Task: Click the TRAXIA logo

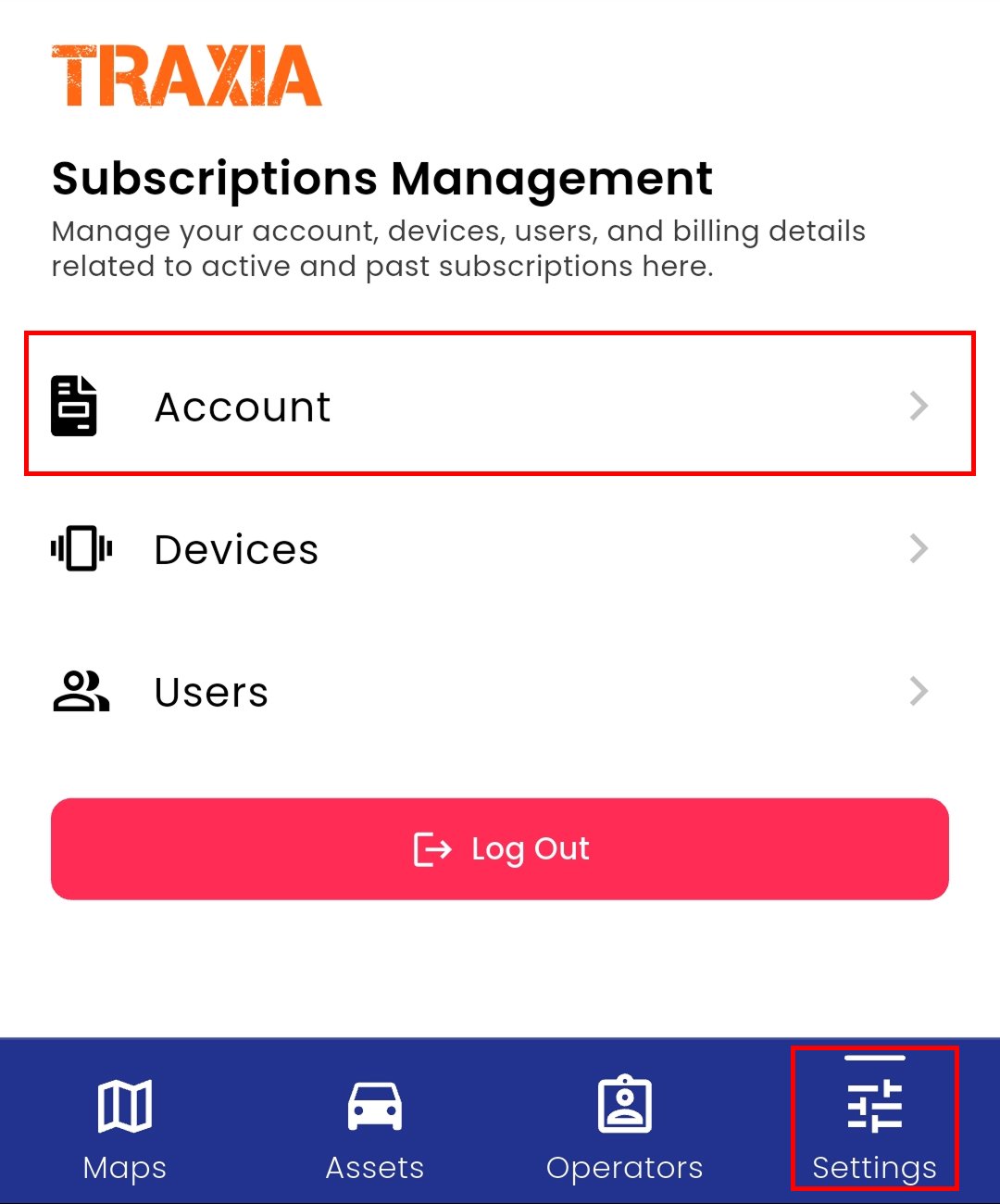Action: coord(186,76)
